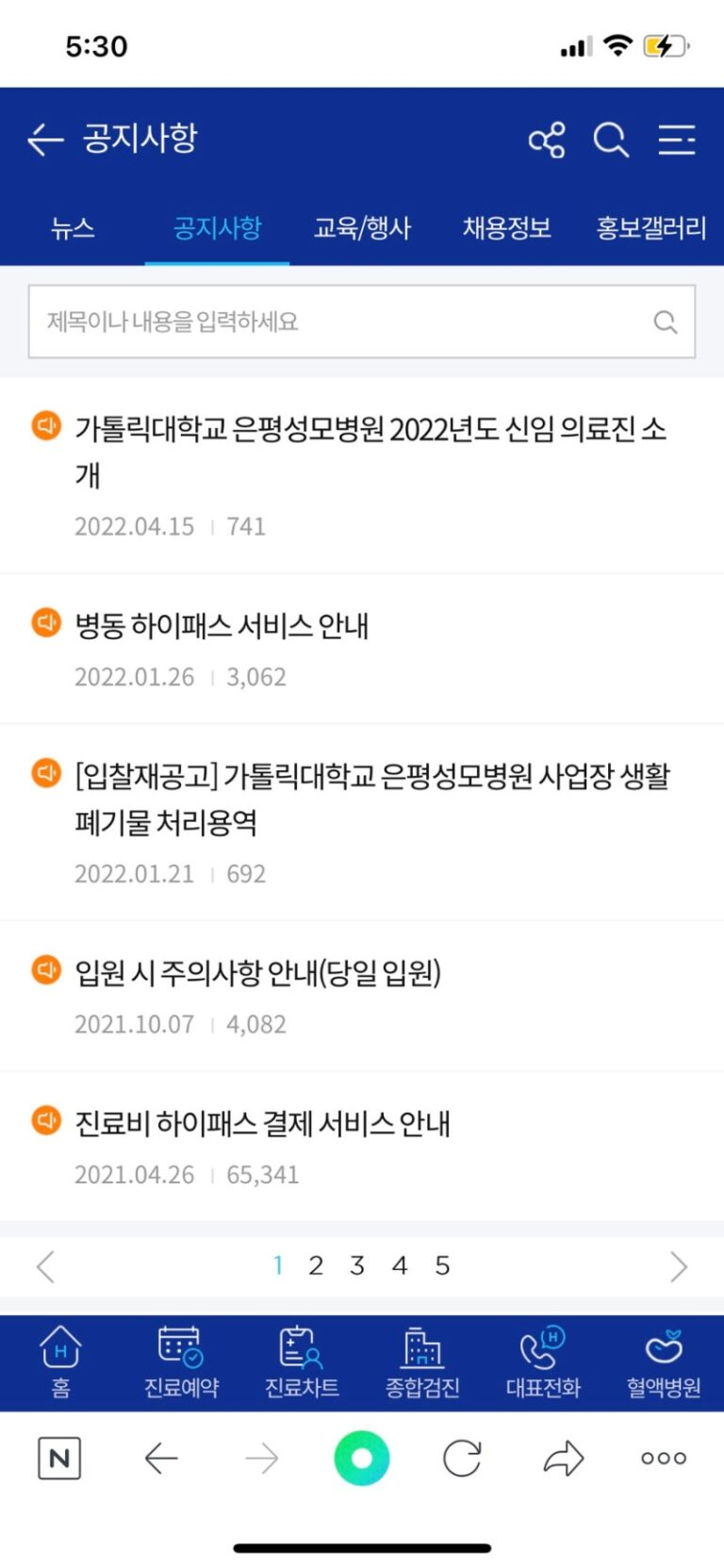This screenshot has height=1568, width=724.
Task: Open the 병동 하이패스 서비스 안내 notice
Action: pyautogui.click(x=222, y=626)
